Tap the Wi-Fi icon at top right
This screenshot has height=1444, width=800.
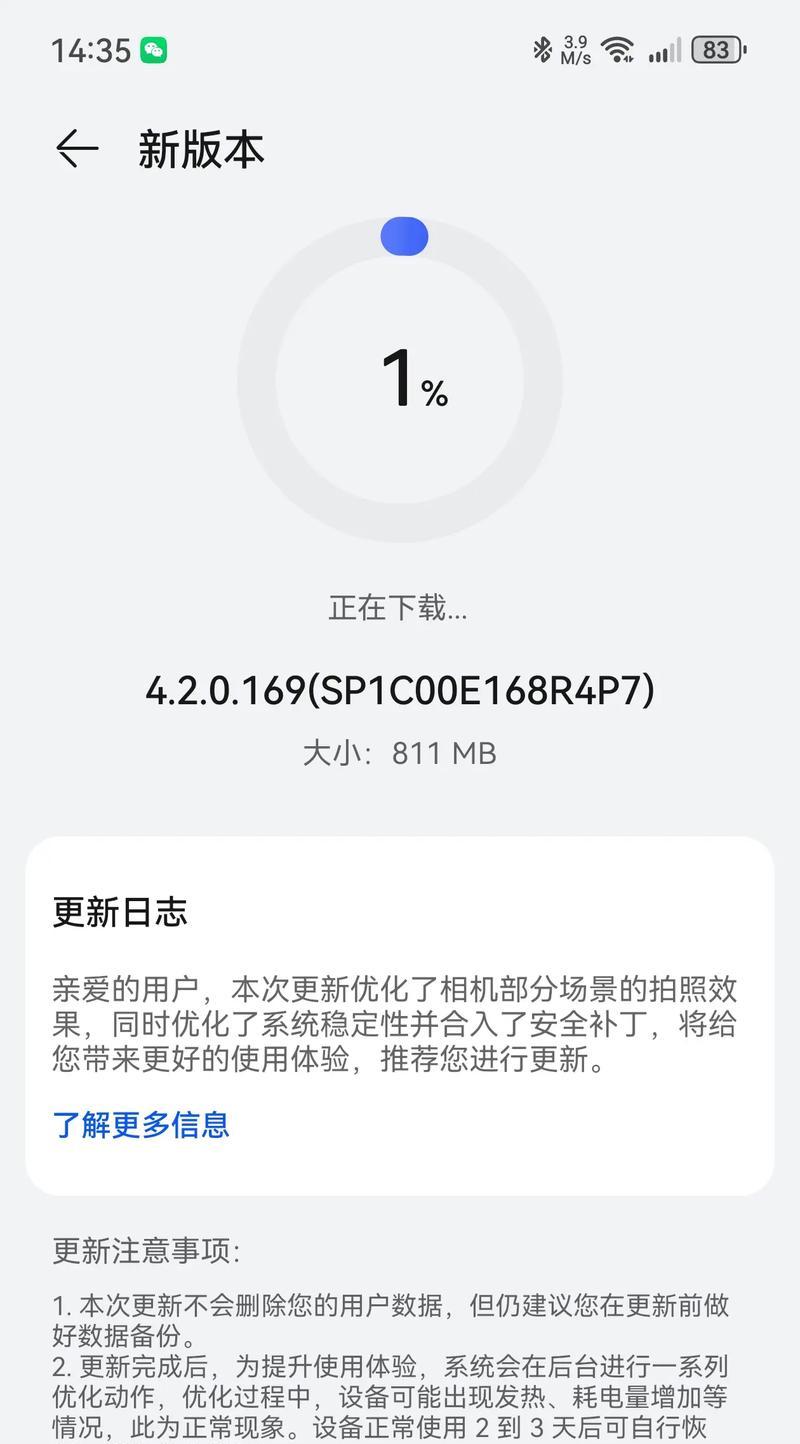click(x=617, y=48)
